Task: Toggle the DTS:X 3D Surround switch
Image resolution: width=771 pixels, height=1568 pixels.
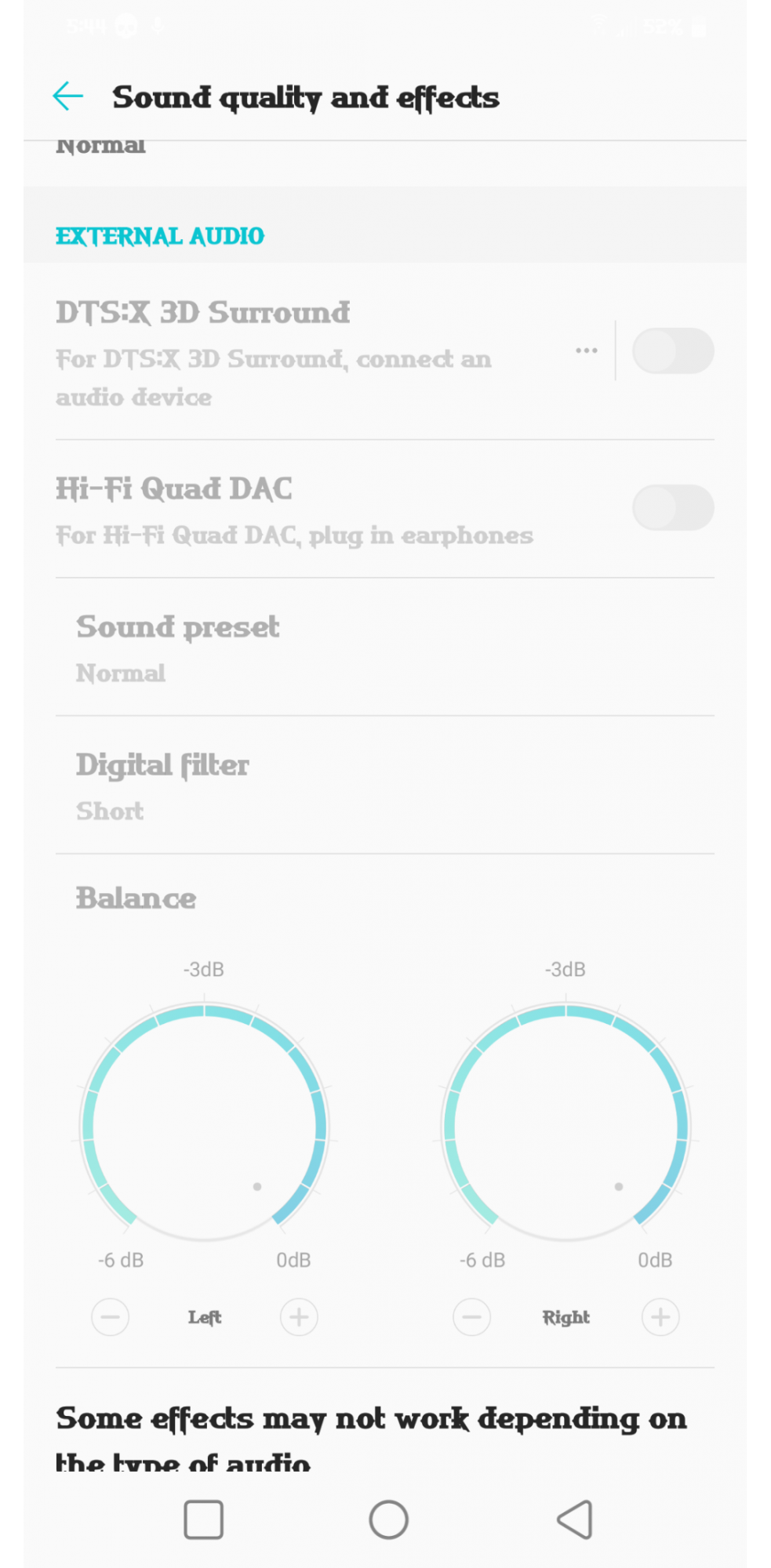Action: coord(673,350)
